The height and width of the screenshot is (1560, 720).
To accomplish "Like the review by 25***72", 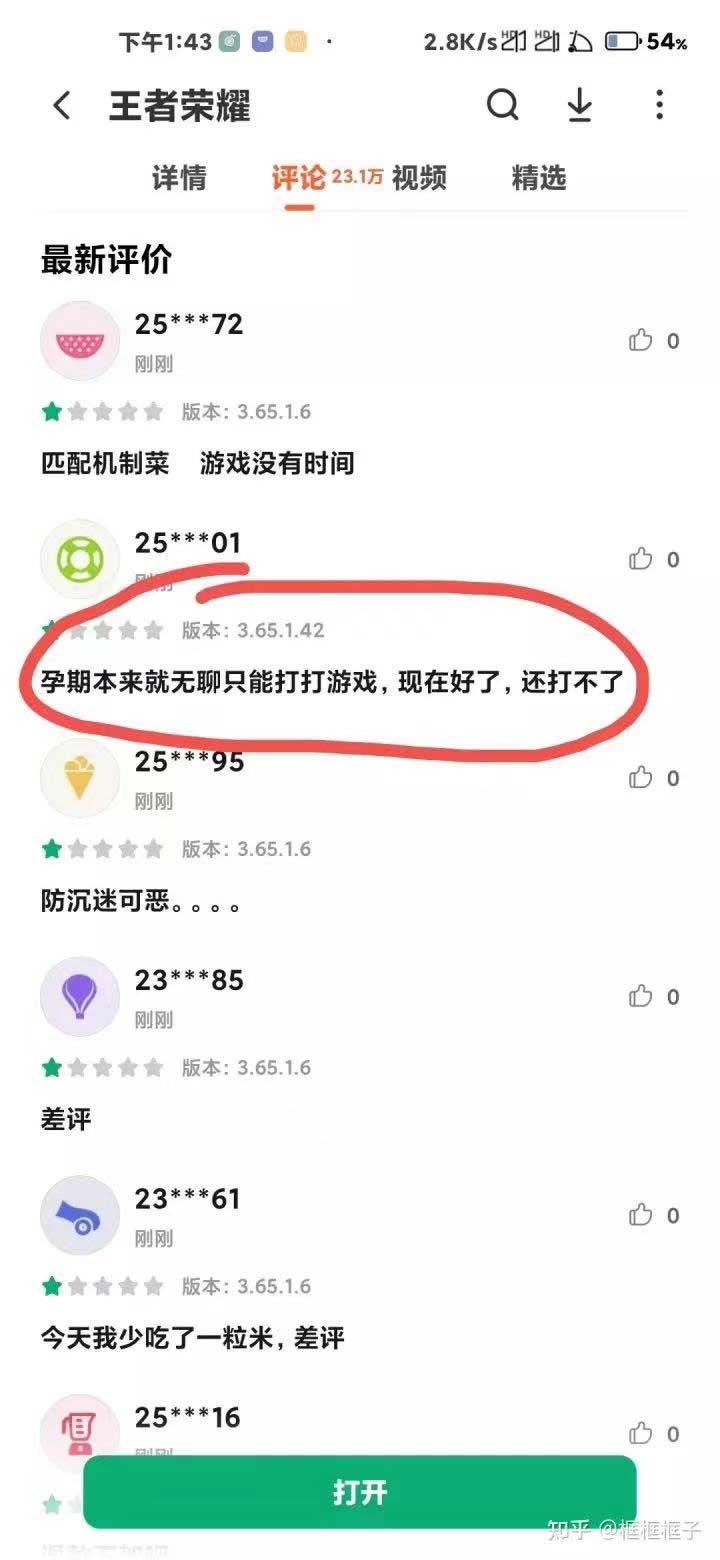I will (641, 341).
